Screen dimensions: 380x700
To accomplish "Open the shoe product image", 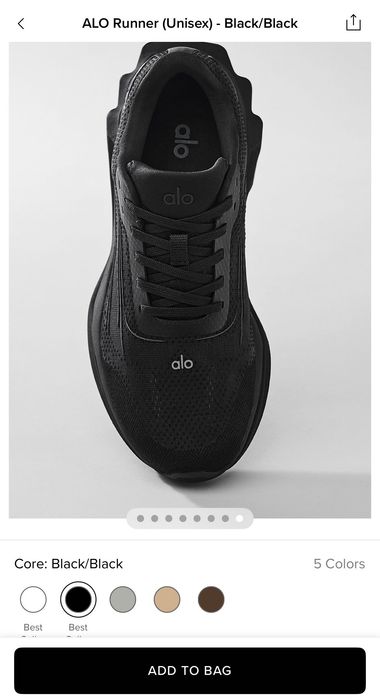I will coord(190,280).
